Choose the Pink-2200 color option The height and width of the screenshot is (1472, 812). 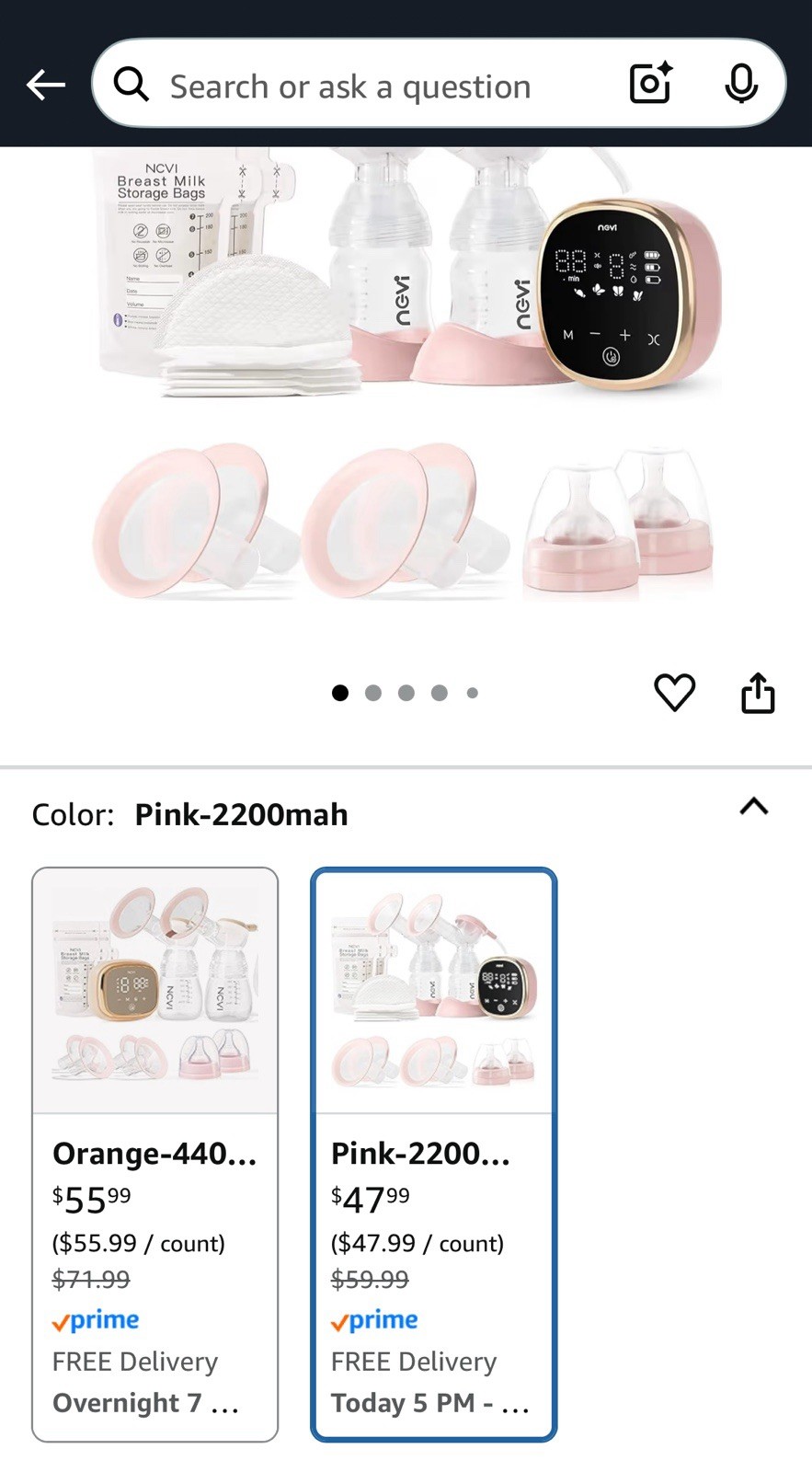pyautogui.click(x=433, y=1154)
